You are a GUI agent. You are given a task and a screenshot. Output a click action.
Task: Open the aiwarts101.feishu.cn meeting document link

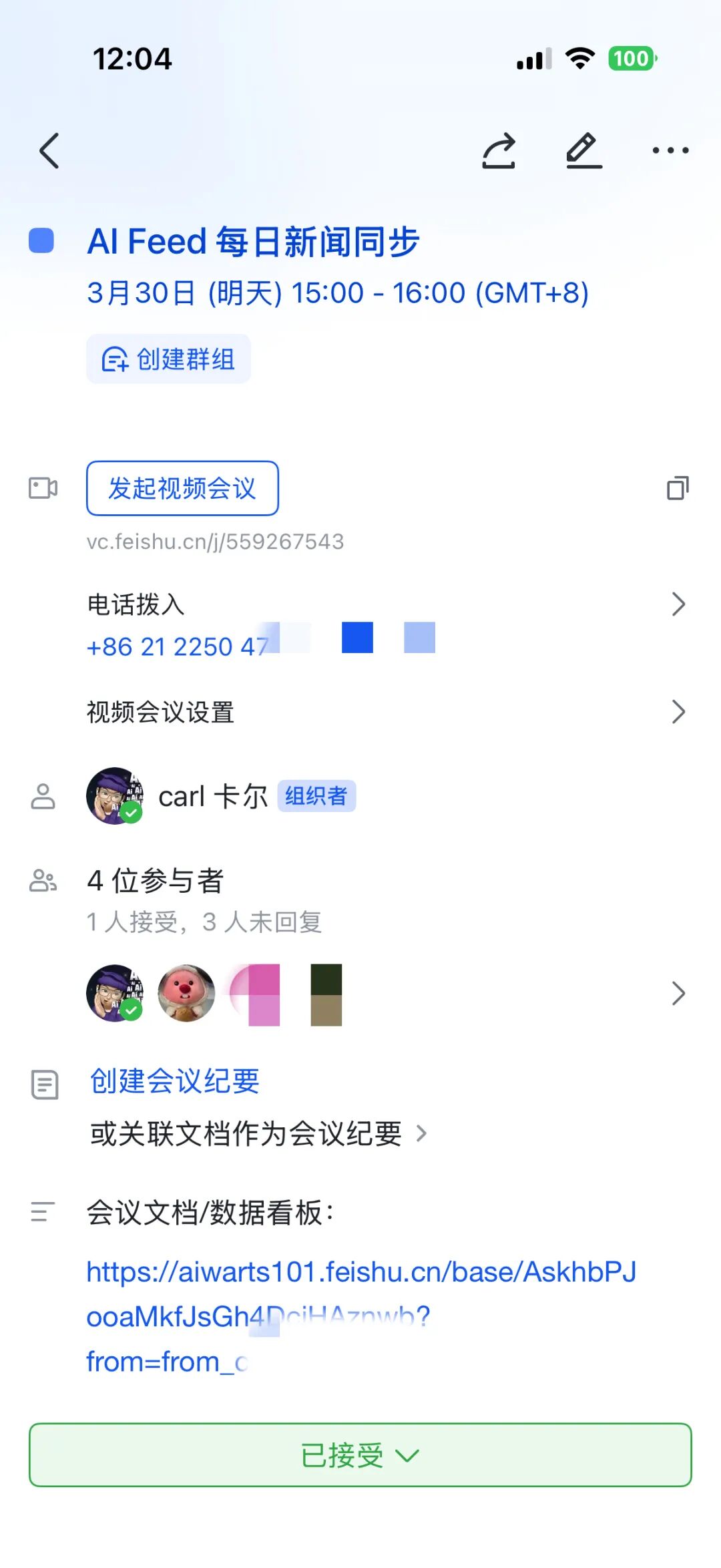[360, 1271]
